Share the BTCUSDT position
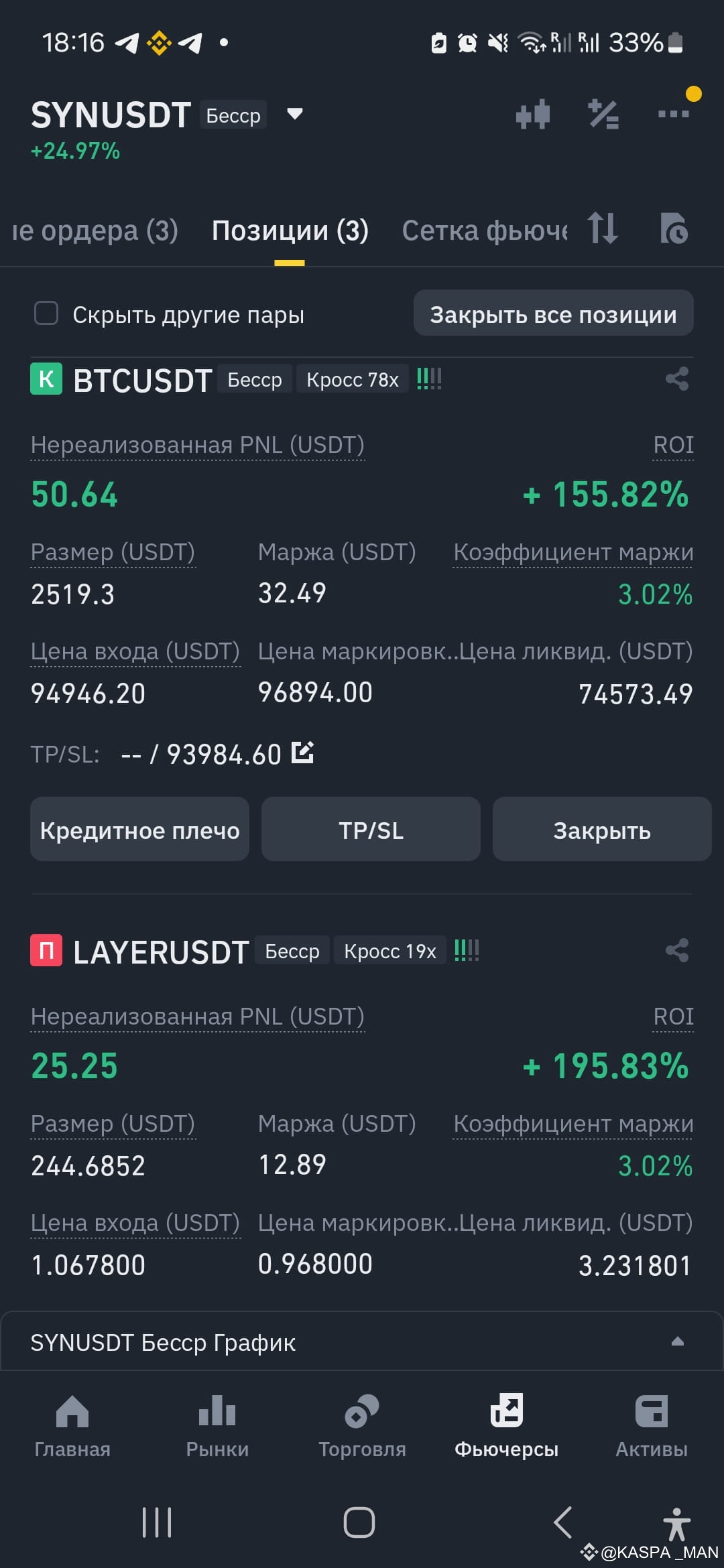This screenshot has height=1568, width=724. click(x=676, y=379)
